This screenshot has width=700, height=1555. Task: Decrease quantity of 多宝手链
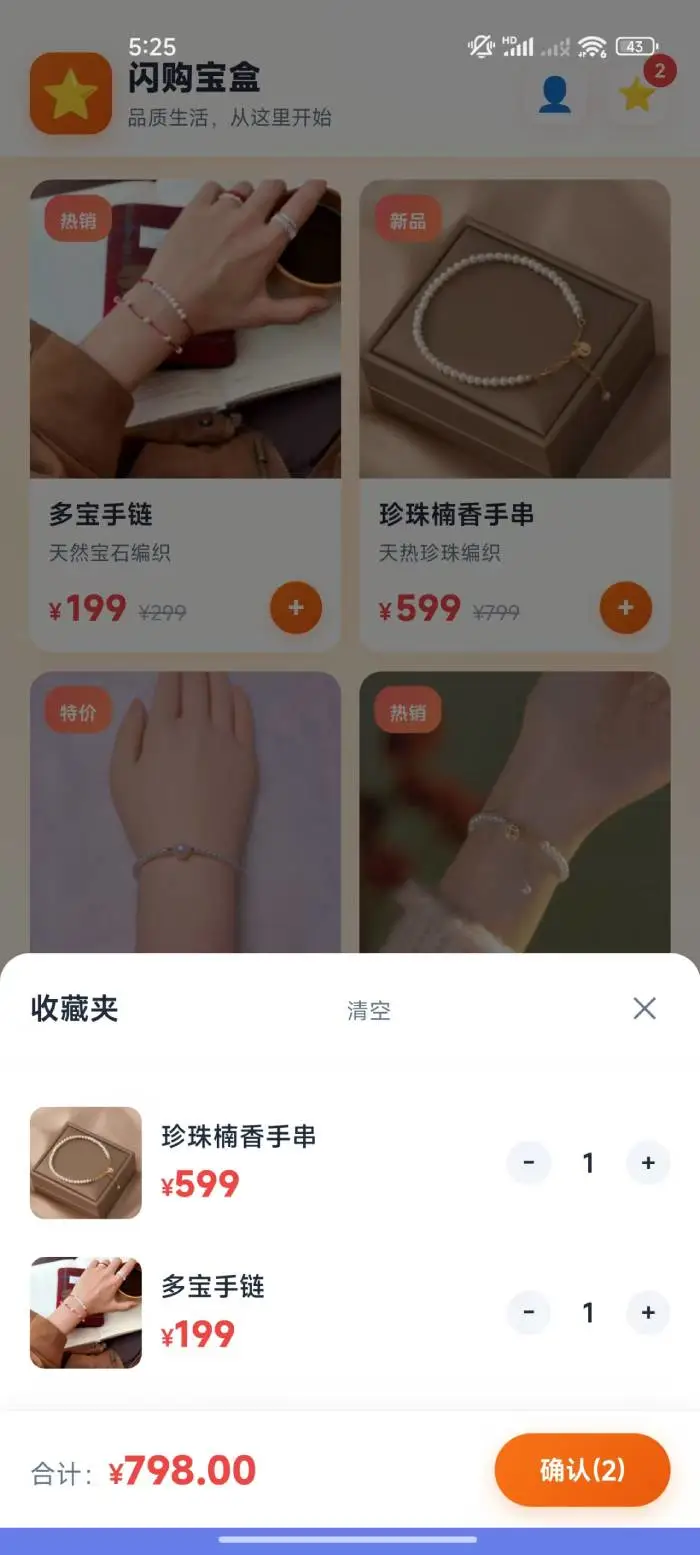[529, 1312]
